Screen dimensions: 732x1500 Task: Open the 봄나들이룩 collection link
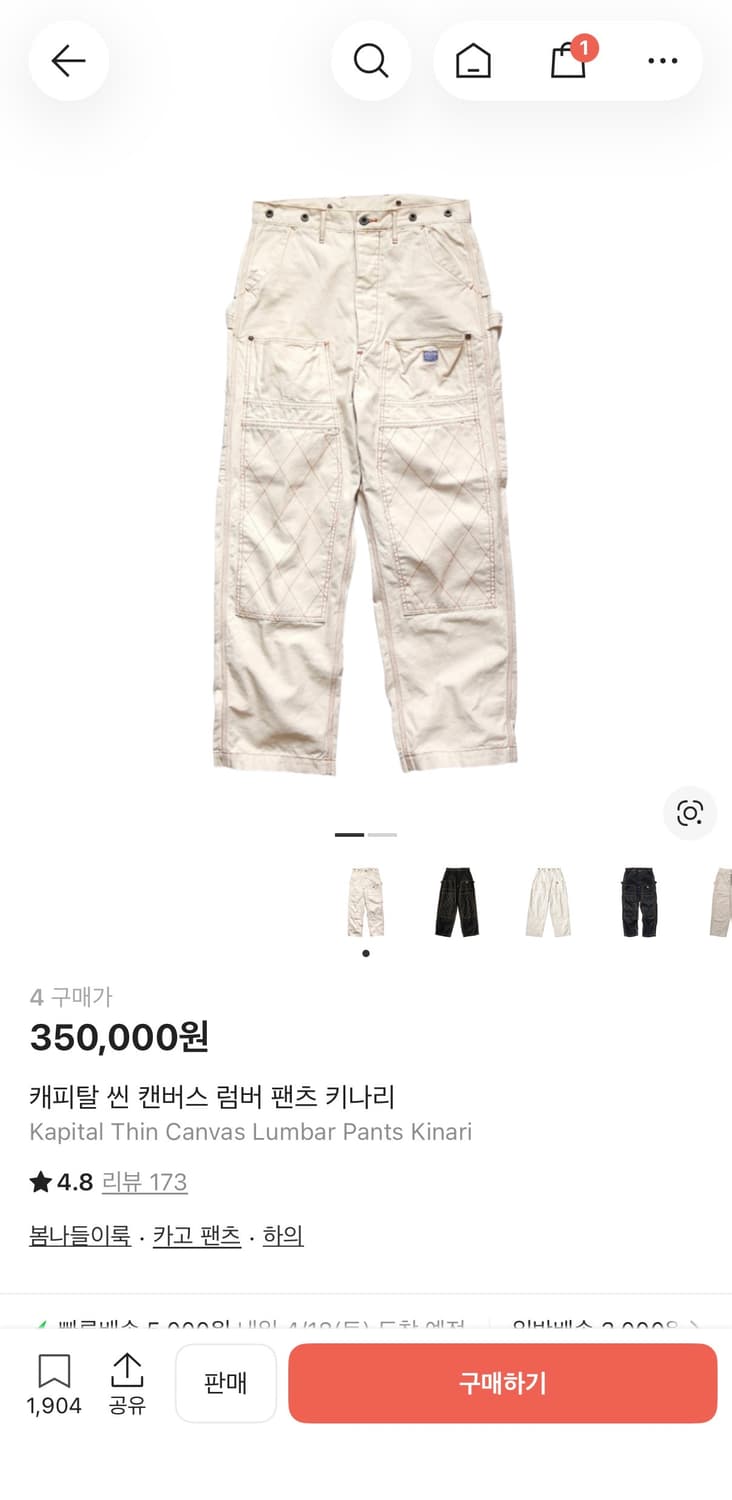80,1235
